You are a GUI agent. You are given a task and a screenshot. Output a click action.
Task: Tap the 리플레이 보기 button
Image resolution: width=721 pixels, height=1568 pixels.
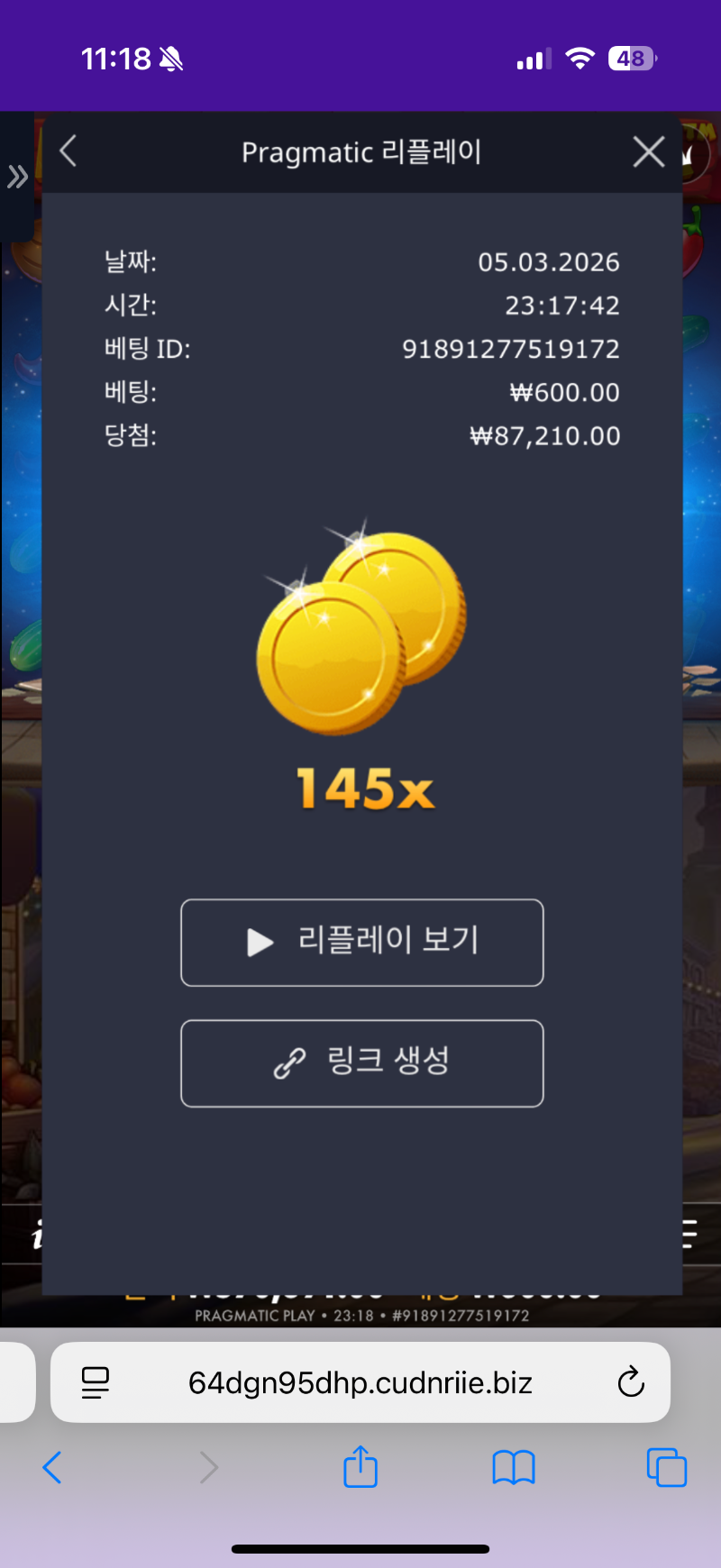pyautogui.click(x=361, y=942)
